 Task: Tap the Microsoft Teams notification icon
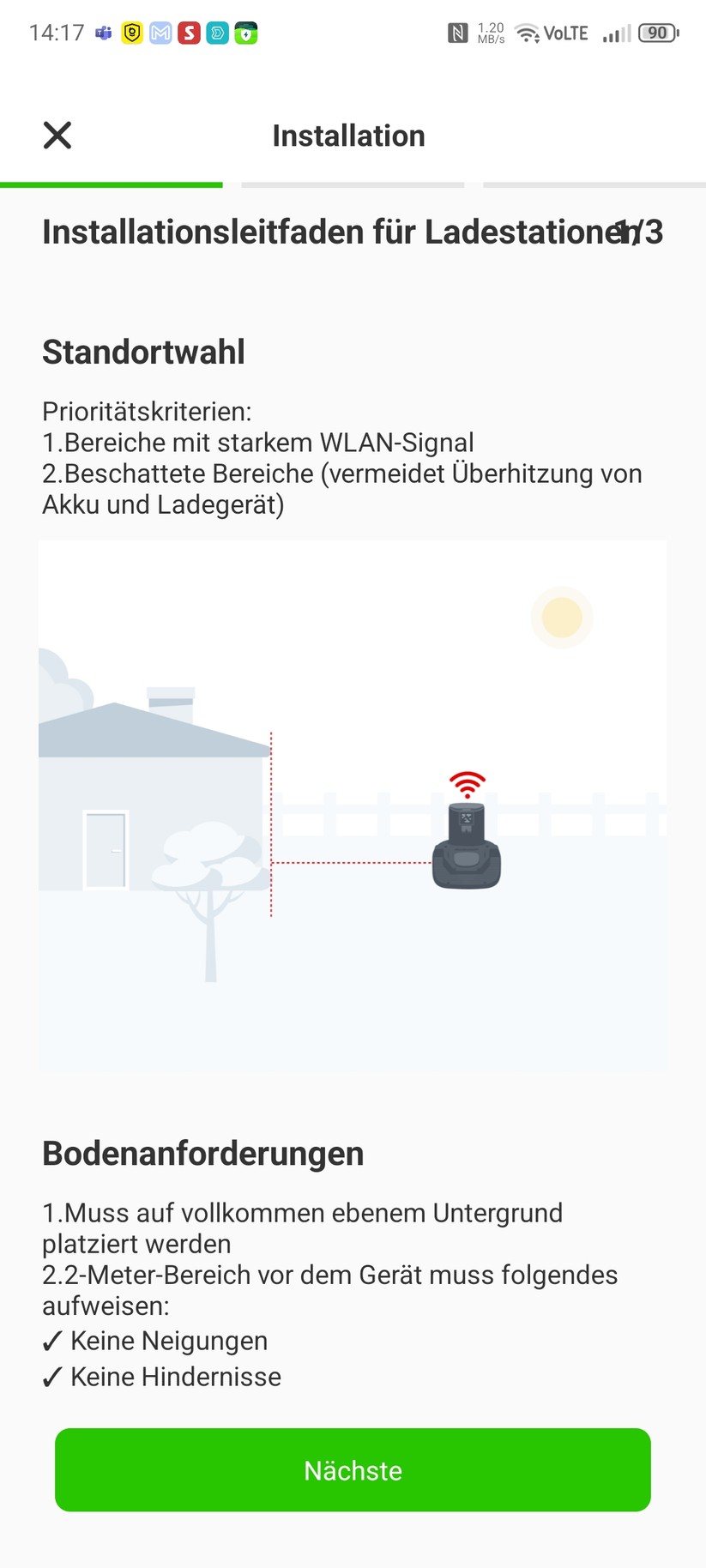103,33
